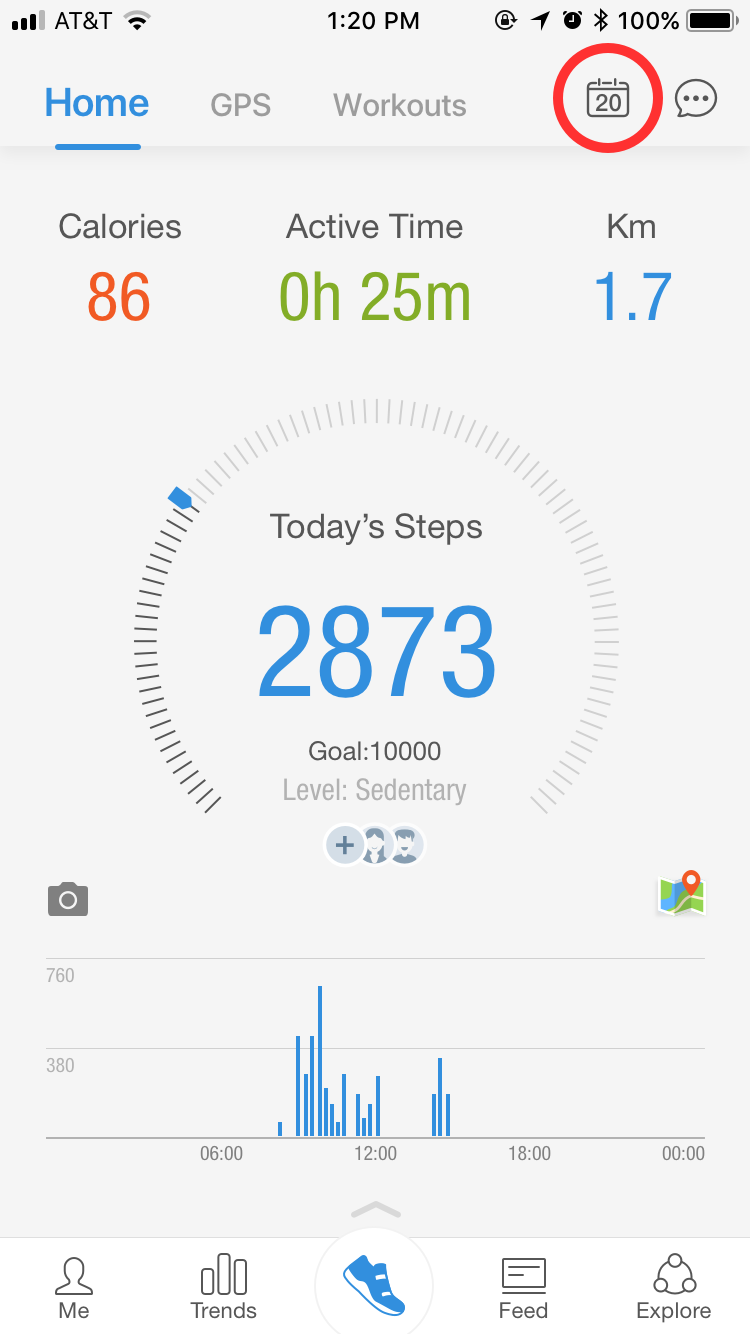750x1334 pixels.
Task: Tap the Calories value 86
Action: tap(118, 295)
